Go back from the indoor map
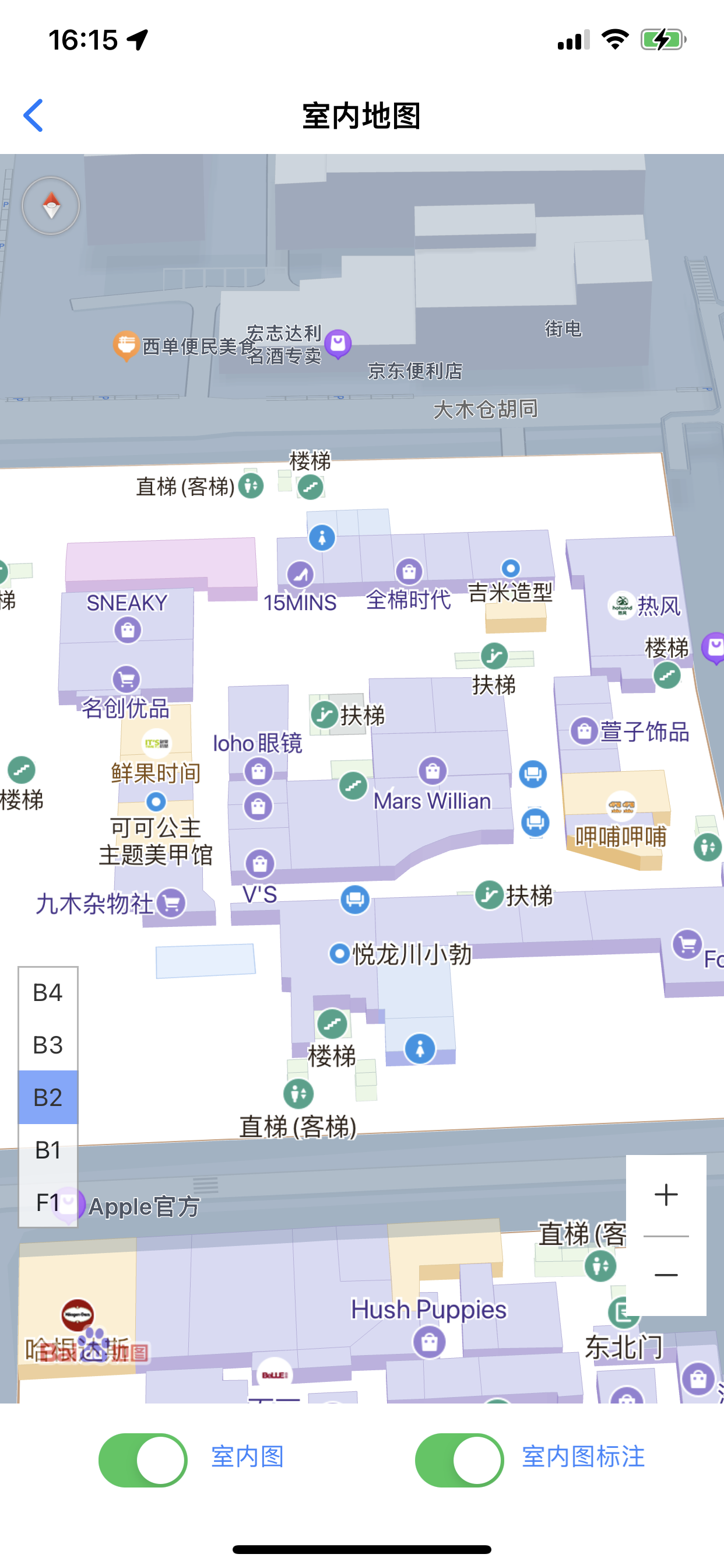The height and width of the screenshot is (1568, 724). point(33,115)
